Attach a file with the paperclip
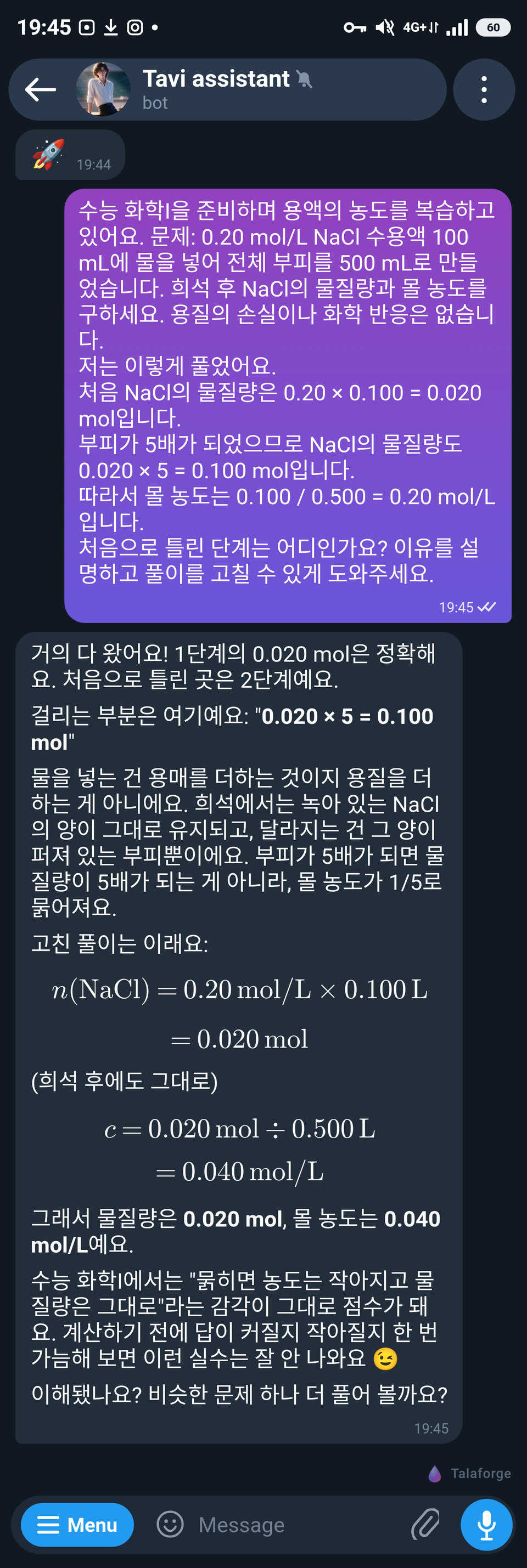Image resolution: width=527 pixels, height=1568 pixels. coord(425,1524)
